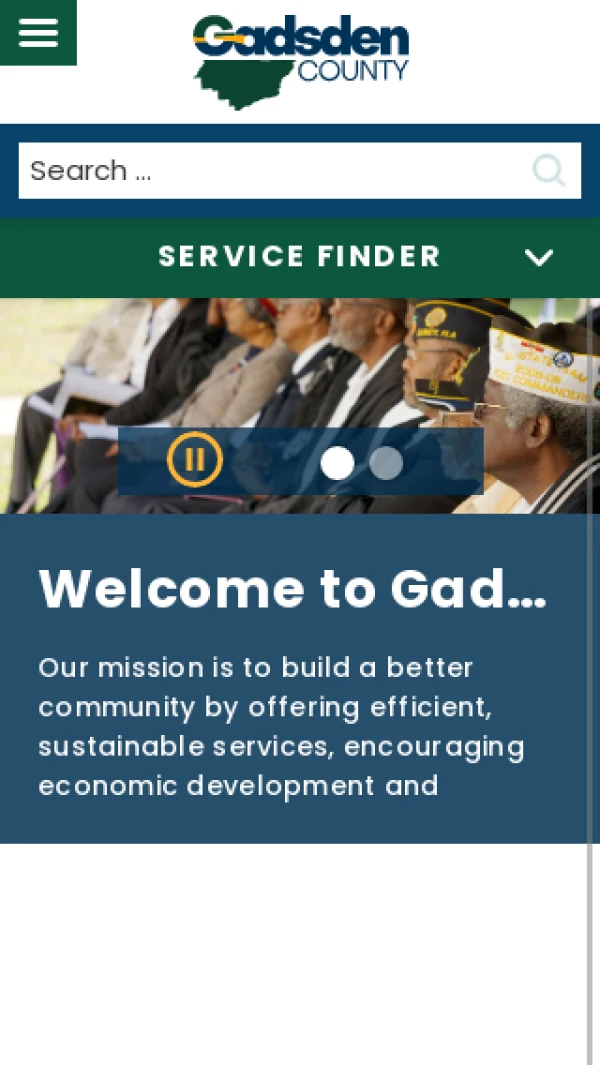Tap the magnifying glass search icon
The height and width of the screenshot is (1065, 600).
(548, 171)
